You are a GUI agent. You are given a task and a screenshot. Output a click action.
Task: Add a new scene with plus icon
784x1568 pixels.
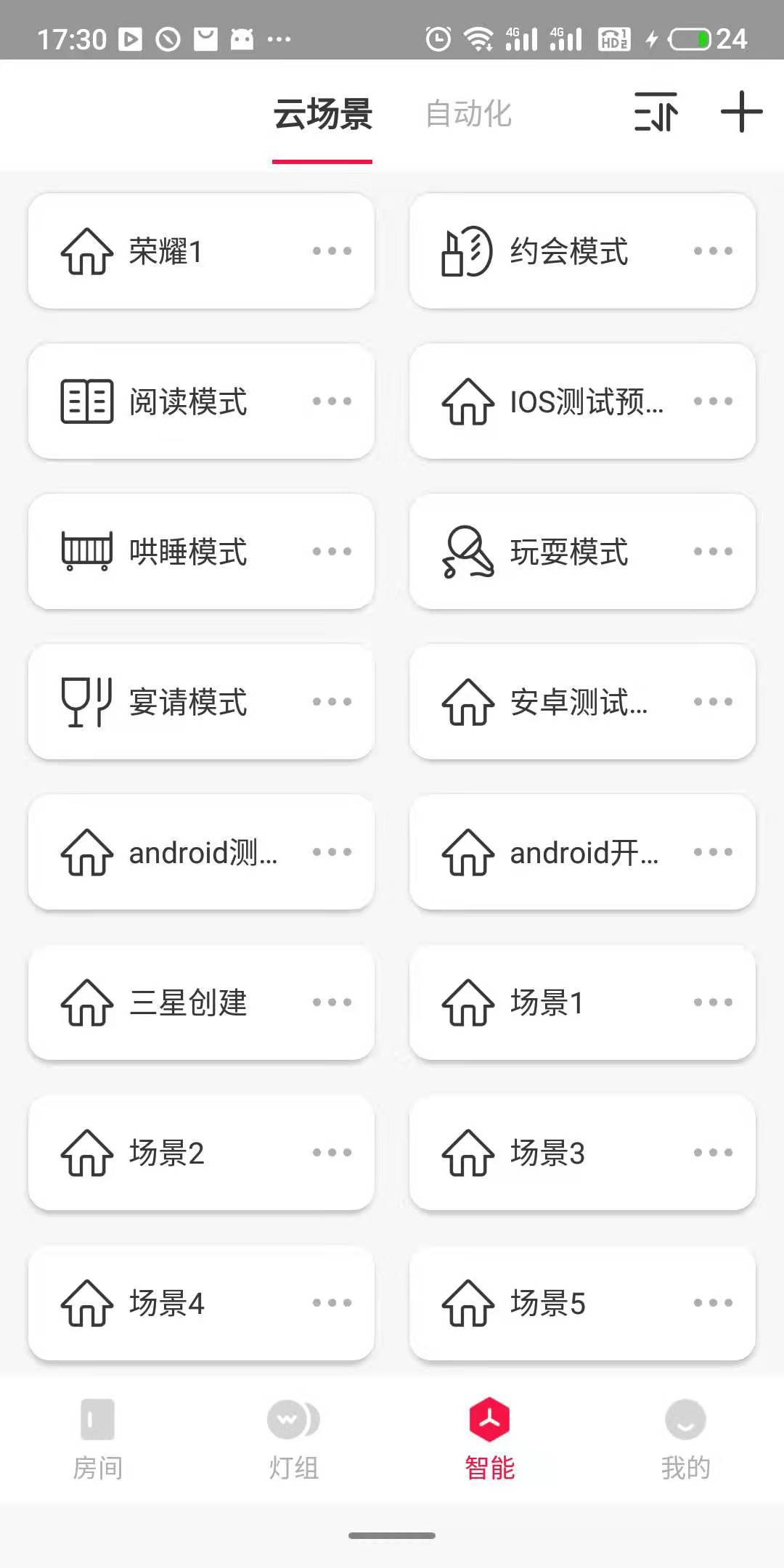coord(741,112)
